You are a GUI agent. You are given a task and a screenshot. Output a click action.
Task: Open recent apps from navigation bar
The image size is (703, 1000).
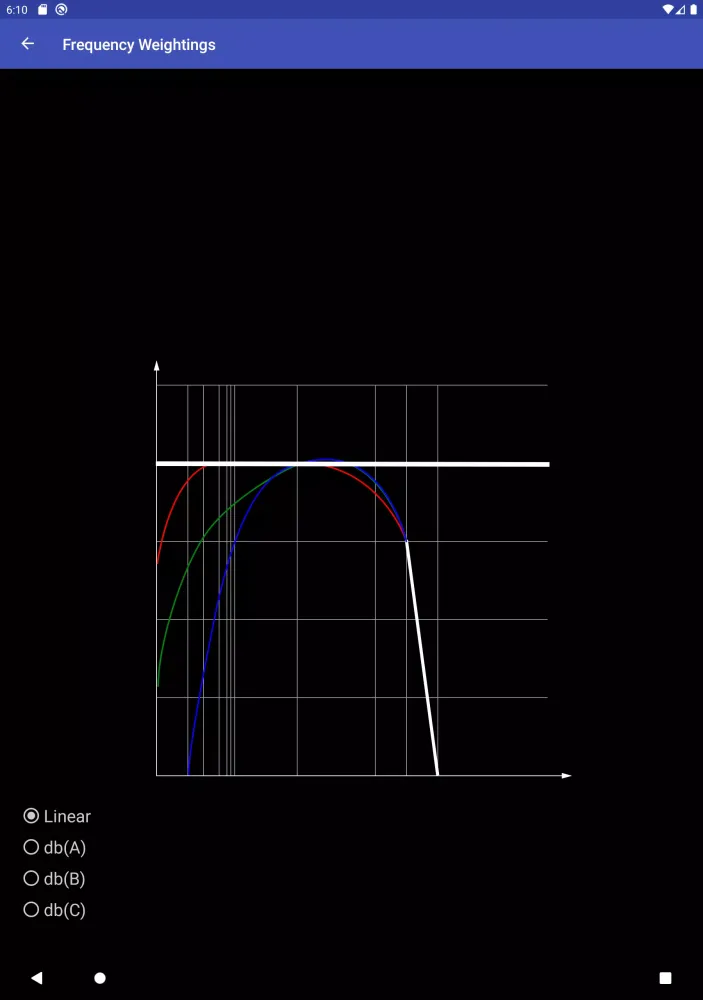(665, 978)
